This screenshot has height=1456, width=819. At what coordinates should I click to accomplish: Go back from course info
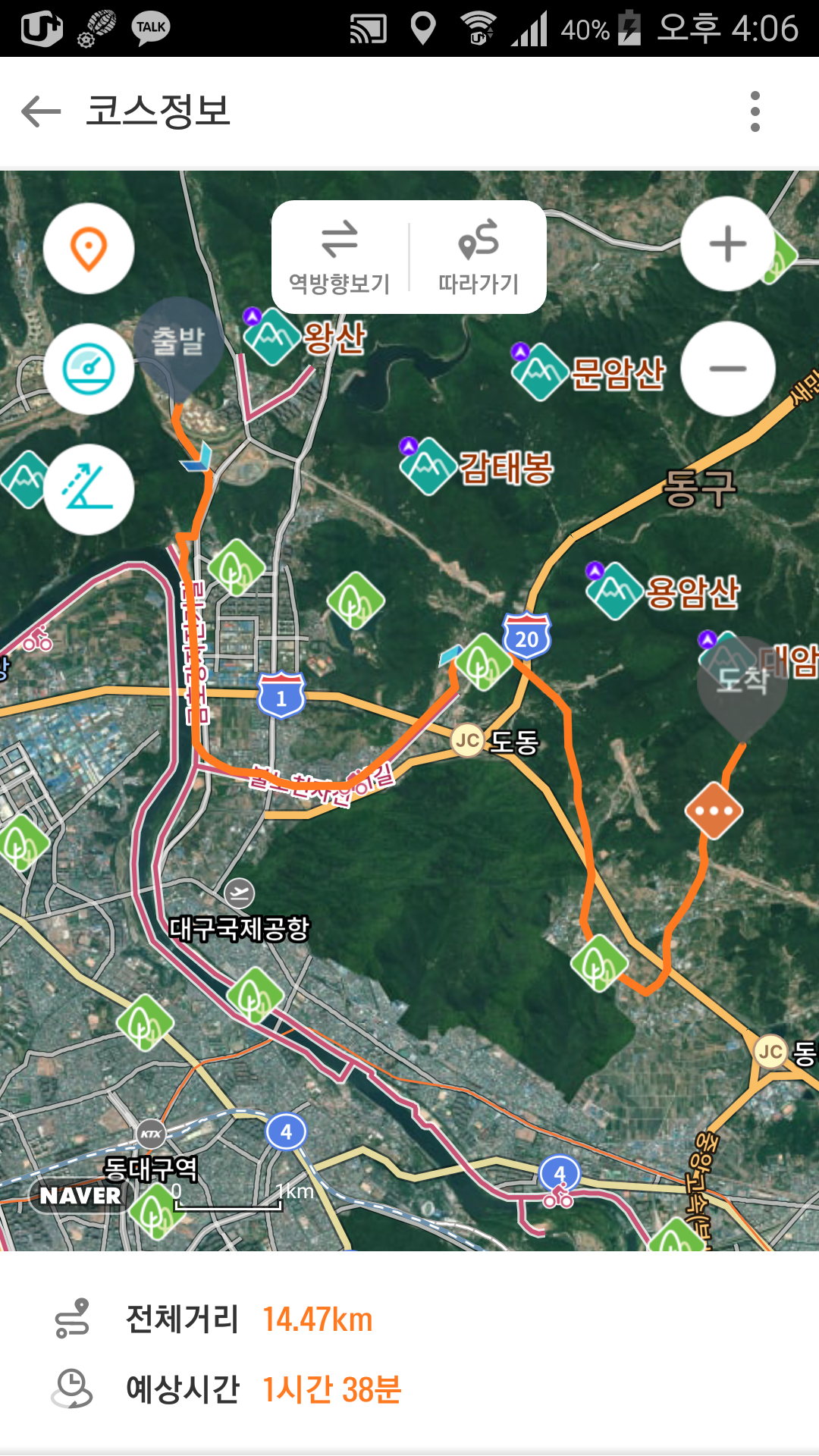(x=41, y=111)
